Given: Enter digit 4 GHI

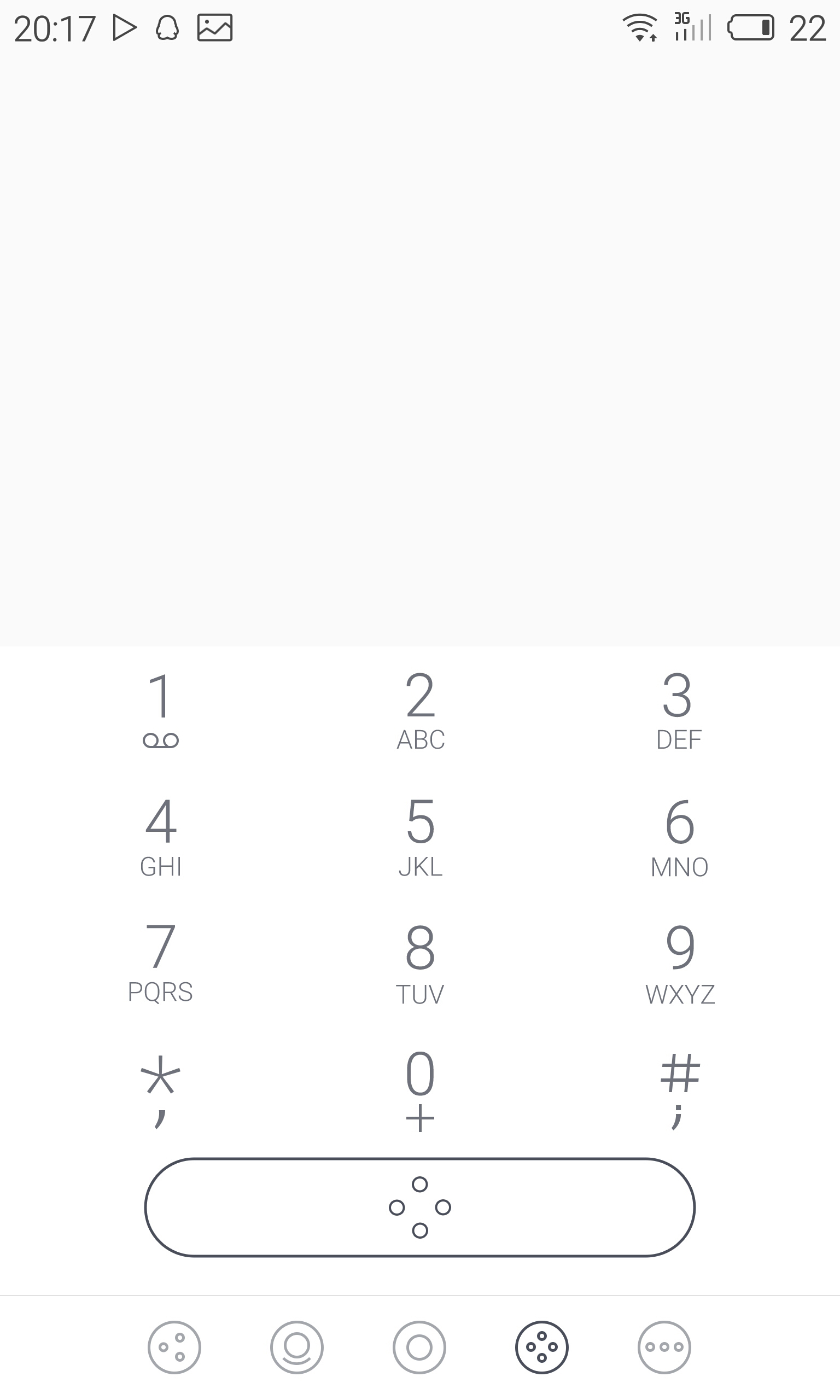Looking at the screenshot, I should point(161,836).
